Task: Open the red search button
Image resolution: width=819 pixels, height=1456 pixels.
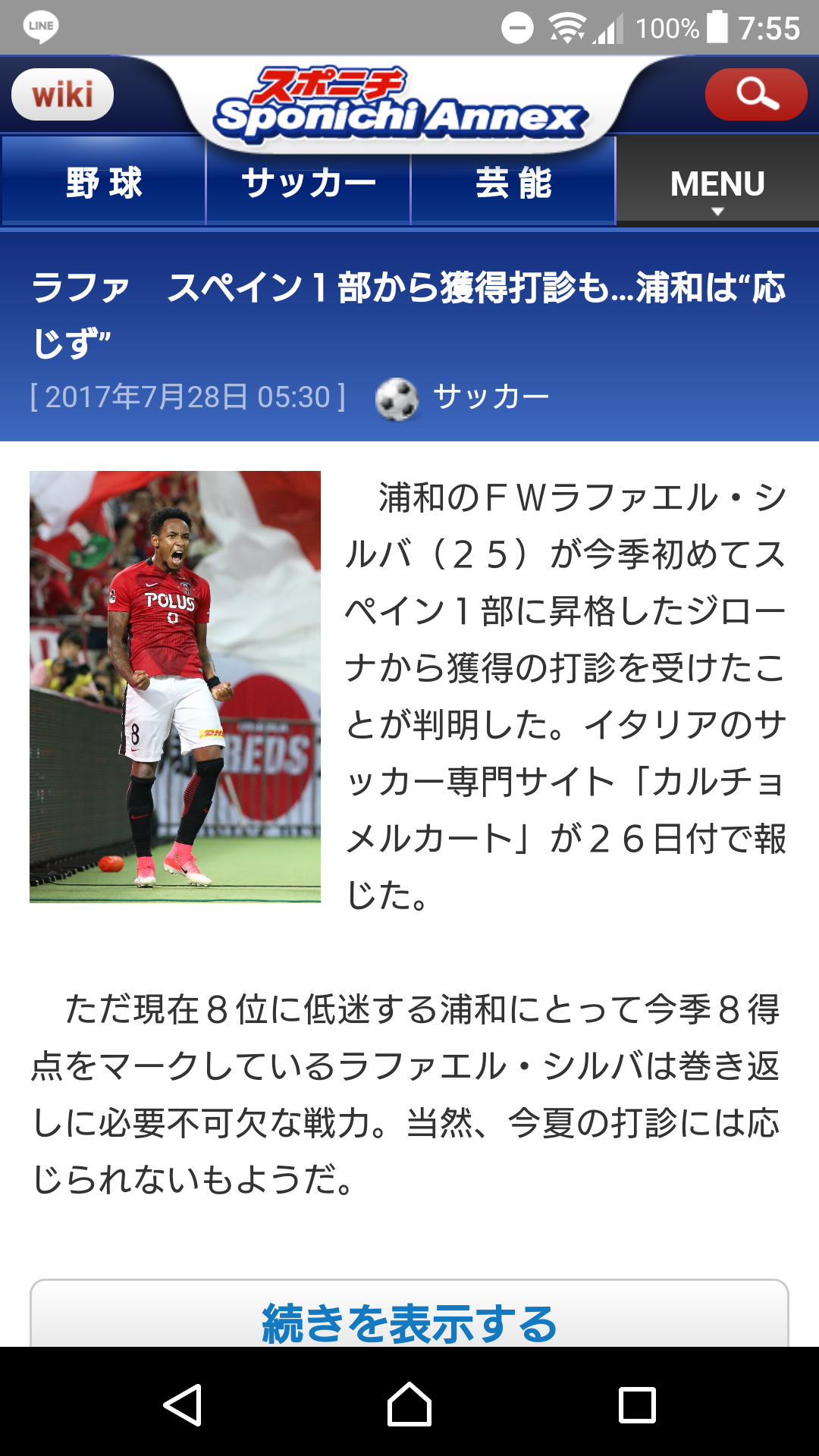Action: pos(755,95)
